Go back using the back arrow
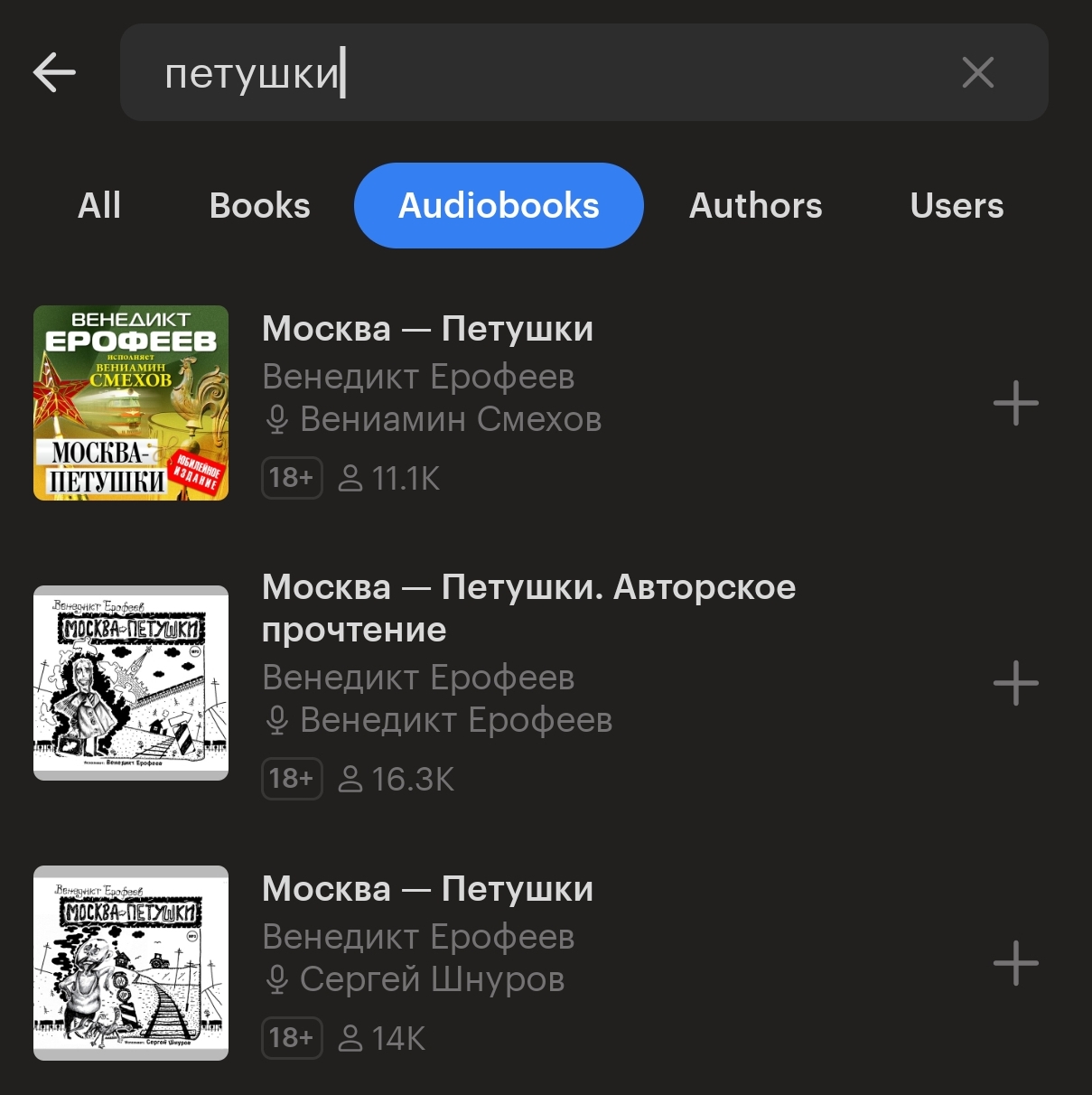The height and width of the screenshot is (1095, 1092). click(x=54, y=72)
